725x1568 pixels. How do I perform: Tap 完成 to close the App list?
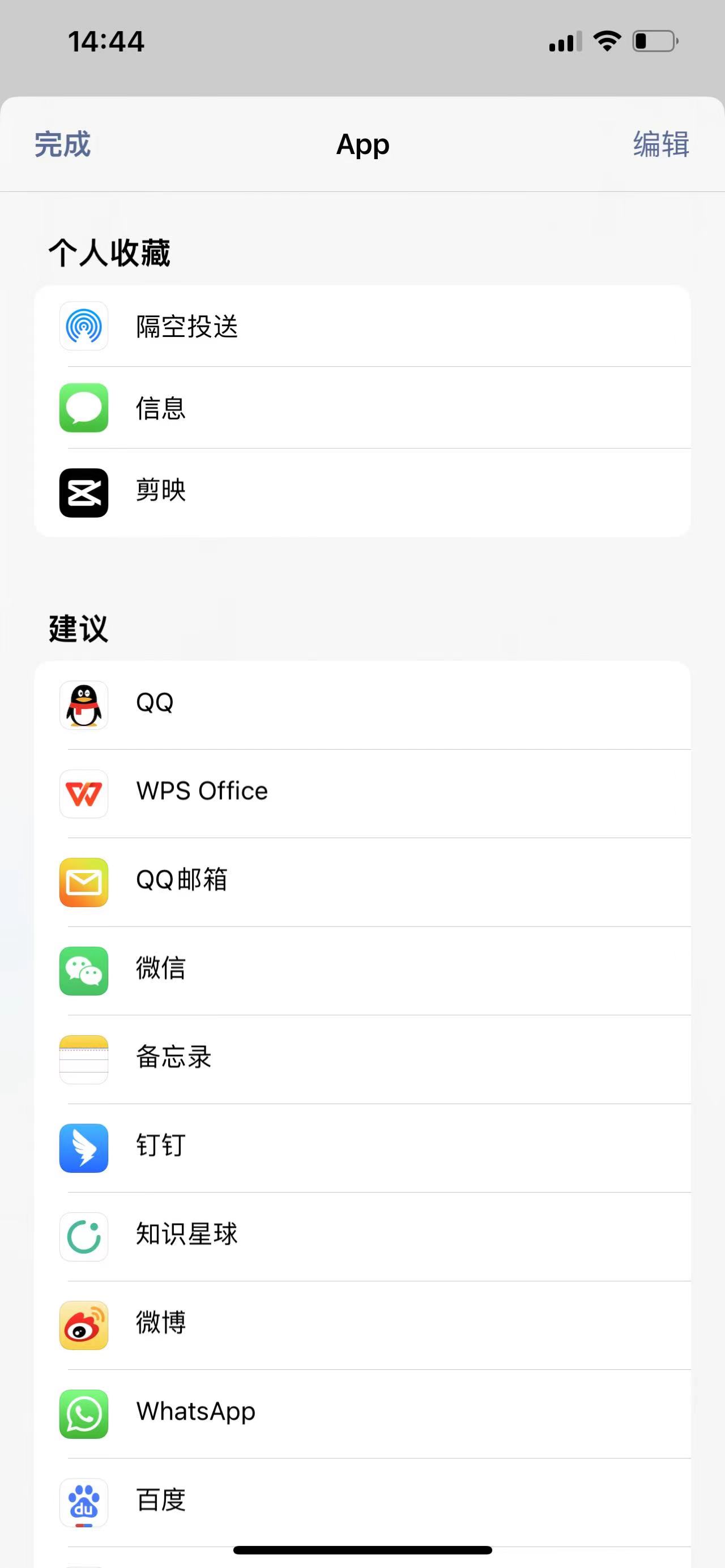[62, 145]
